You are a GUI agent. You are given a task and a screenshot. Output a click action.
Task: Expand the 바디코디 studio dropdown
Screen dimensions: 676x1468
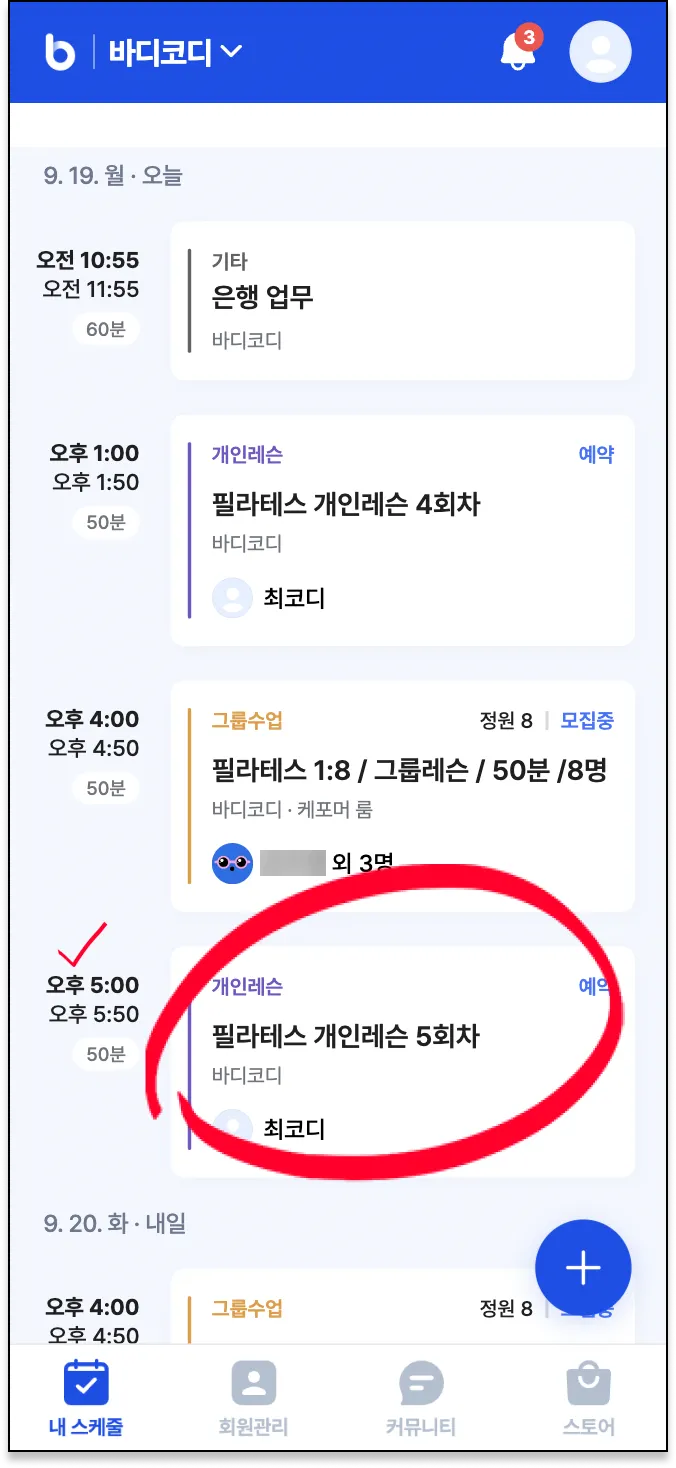point(174,52)
